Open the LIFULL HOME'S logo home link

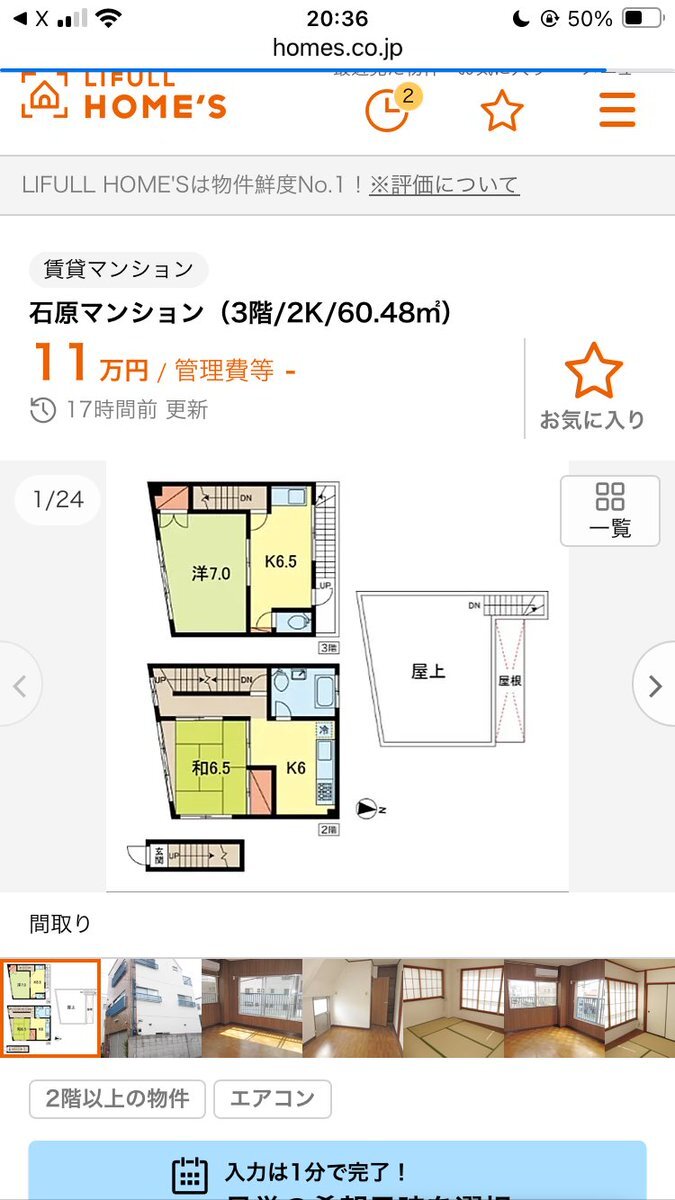tap(124, 99)
